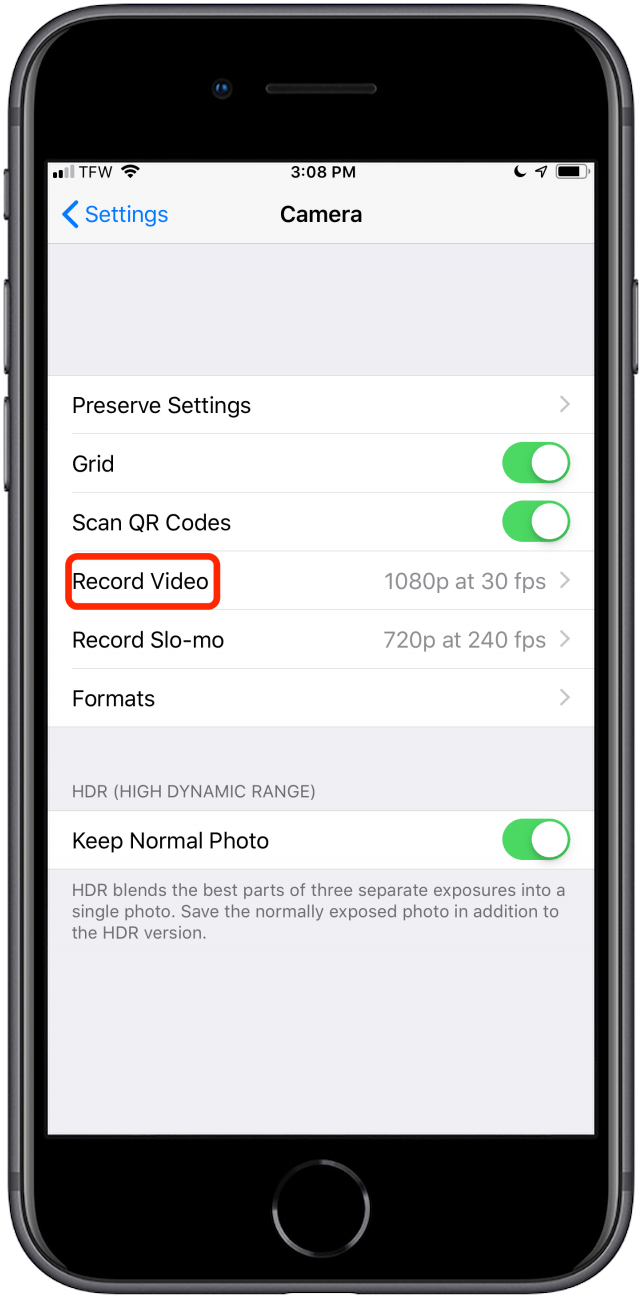Open Record Video options

point(321,581)
